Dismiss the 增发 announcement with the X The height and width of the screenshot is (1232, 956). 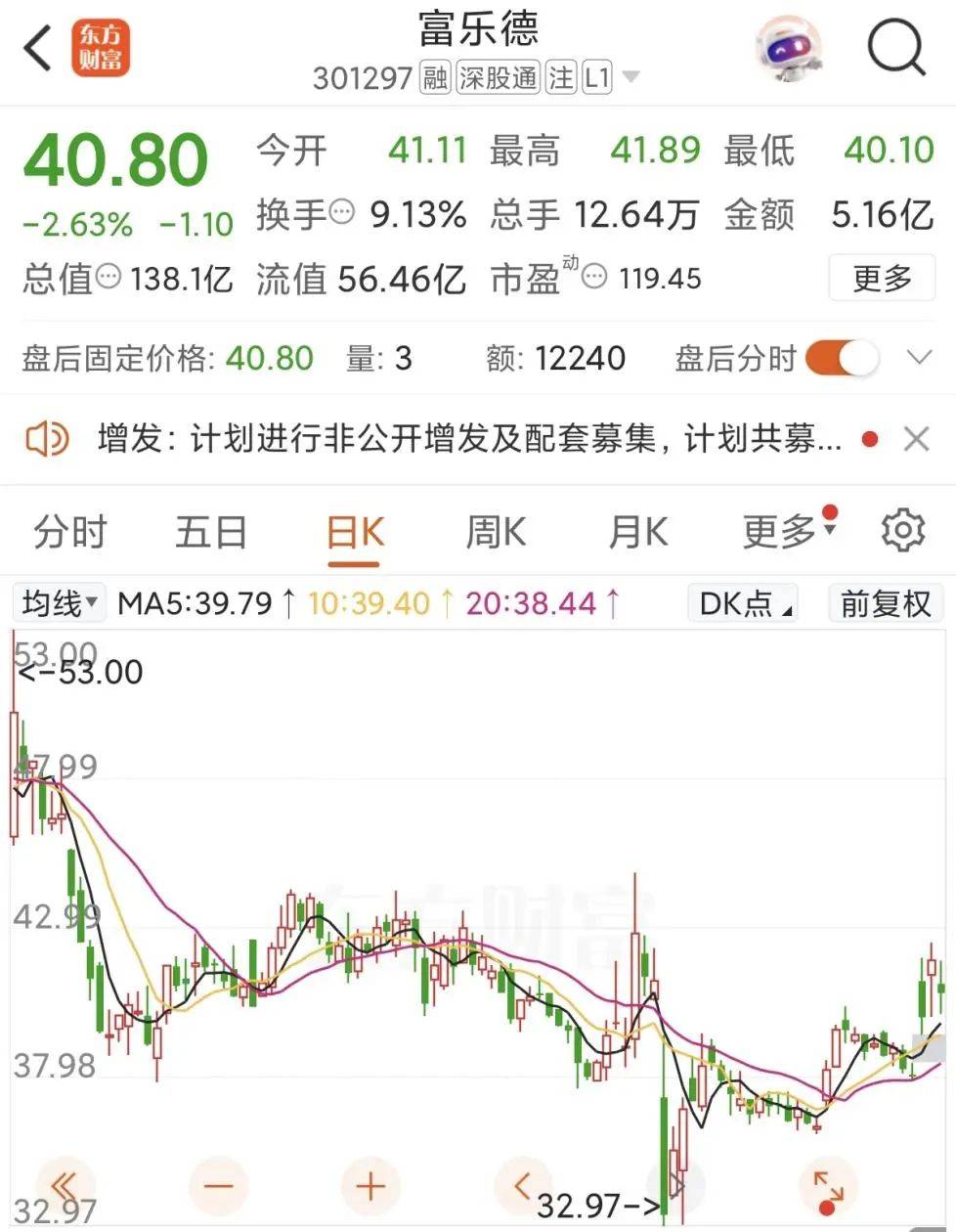[915, 439]
